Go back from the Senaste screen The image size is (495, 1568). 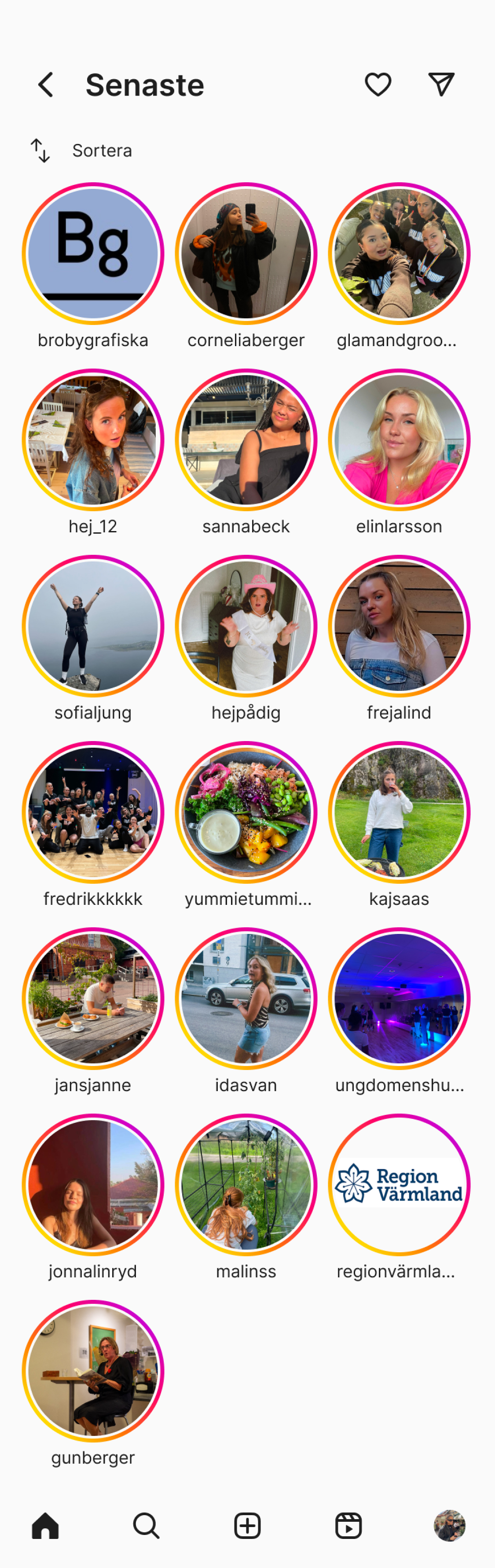(x=46, y=85)
